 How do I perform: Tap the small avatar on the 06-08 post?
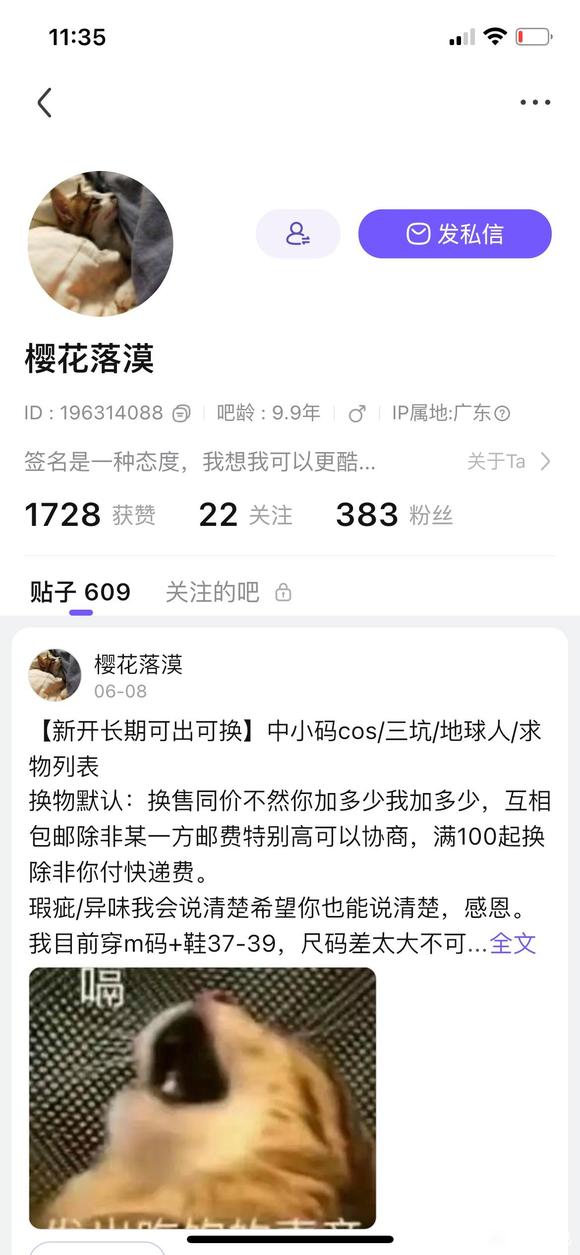click(55, 675)
